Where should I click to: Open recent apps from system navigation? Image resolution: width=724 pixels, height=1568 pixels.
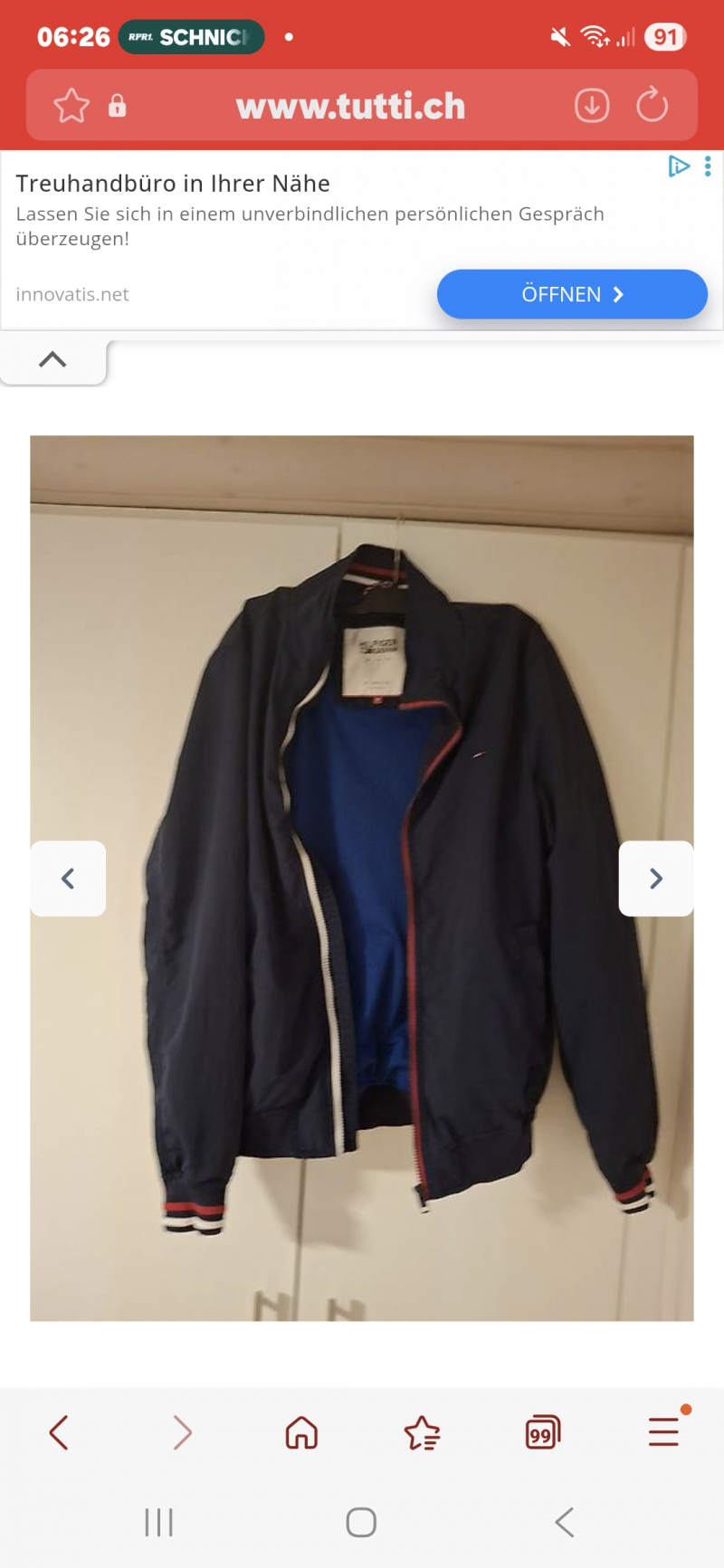[x=158, y=1523]
